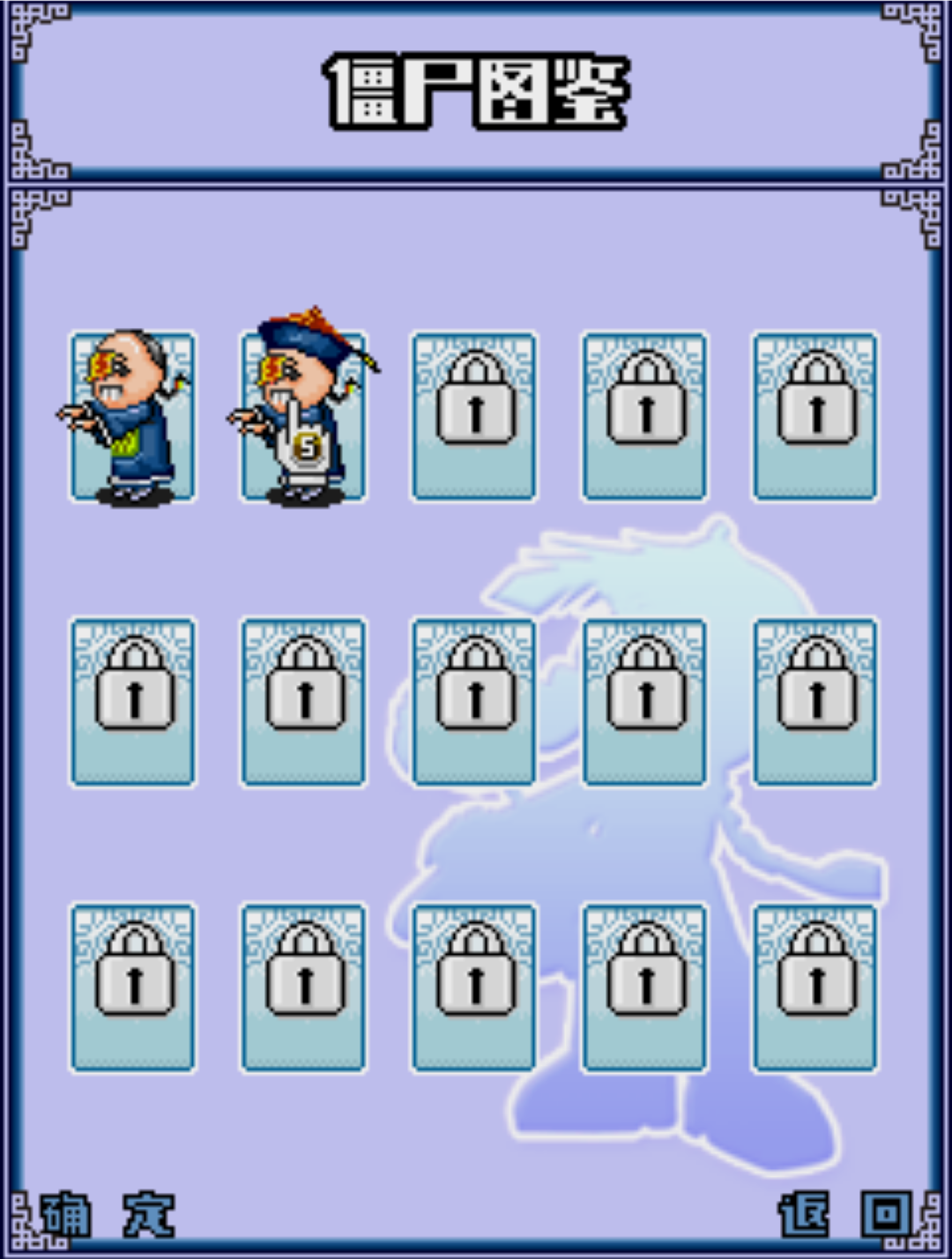Select the bald zombie card
The height and width of the screenshot is (1259, 952).
[x=132, y=416]
